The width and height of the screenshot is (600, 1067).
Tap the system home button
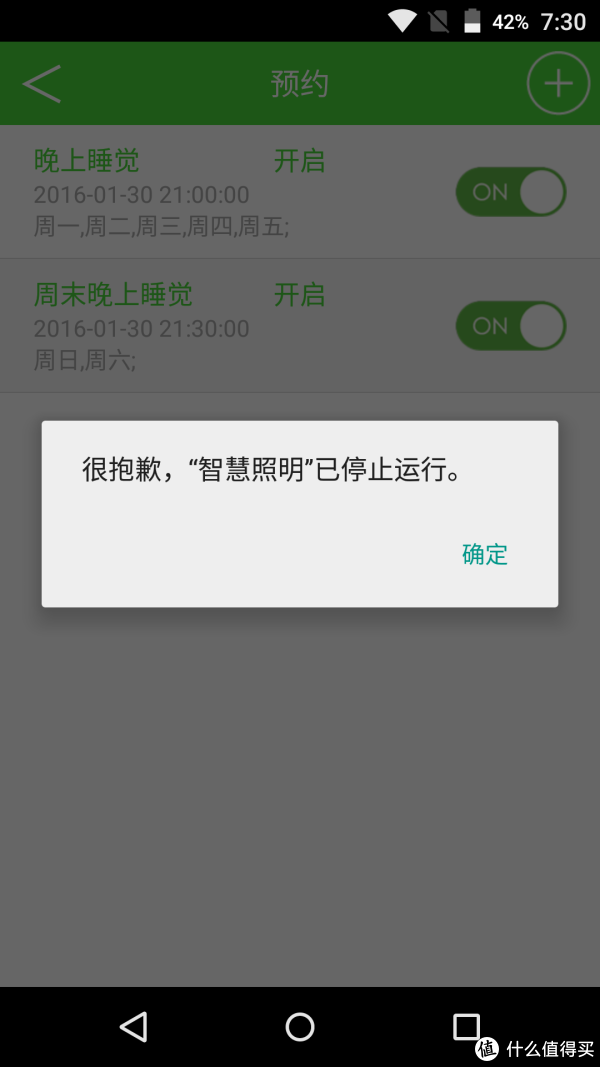point(299,1026)
